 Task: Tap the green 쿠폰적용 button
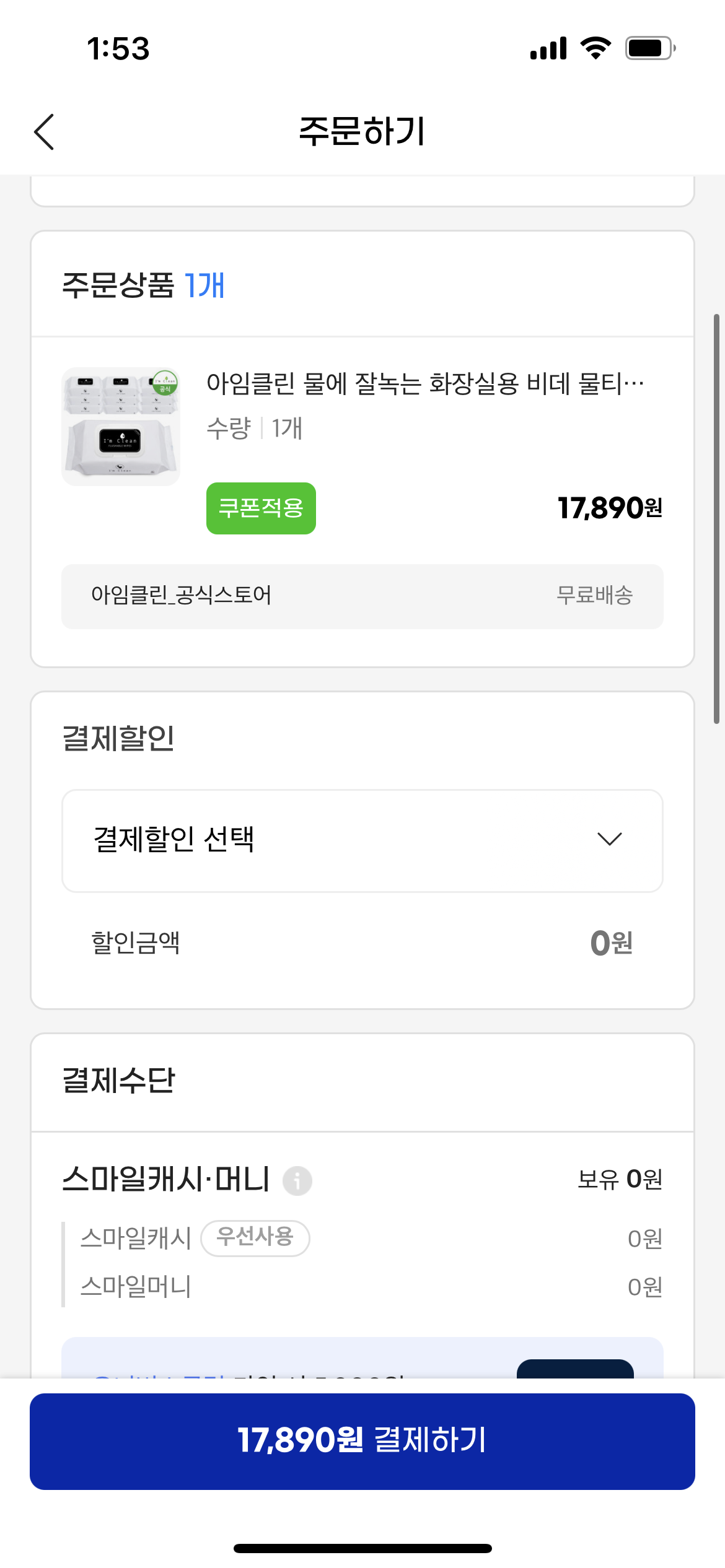point(261,508)
